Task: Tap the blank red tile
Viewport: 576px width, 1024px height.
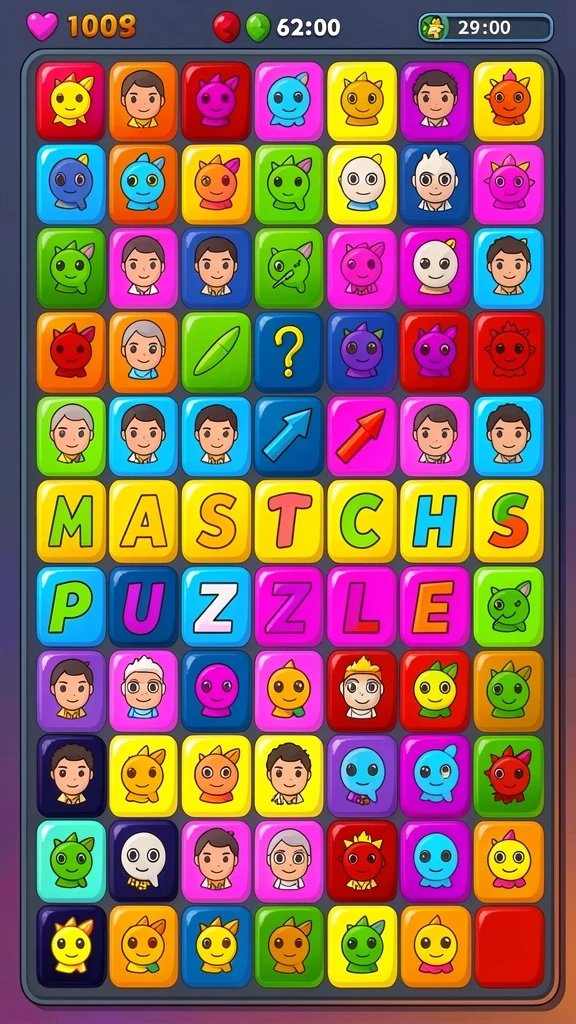Action: point(509,946)
